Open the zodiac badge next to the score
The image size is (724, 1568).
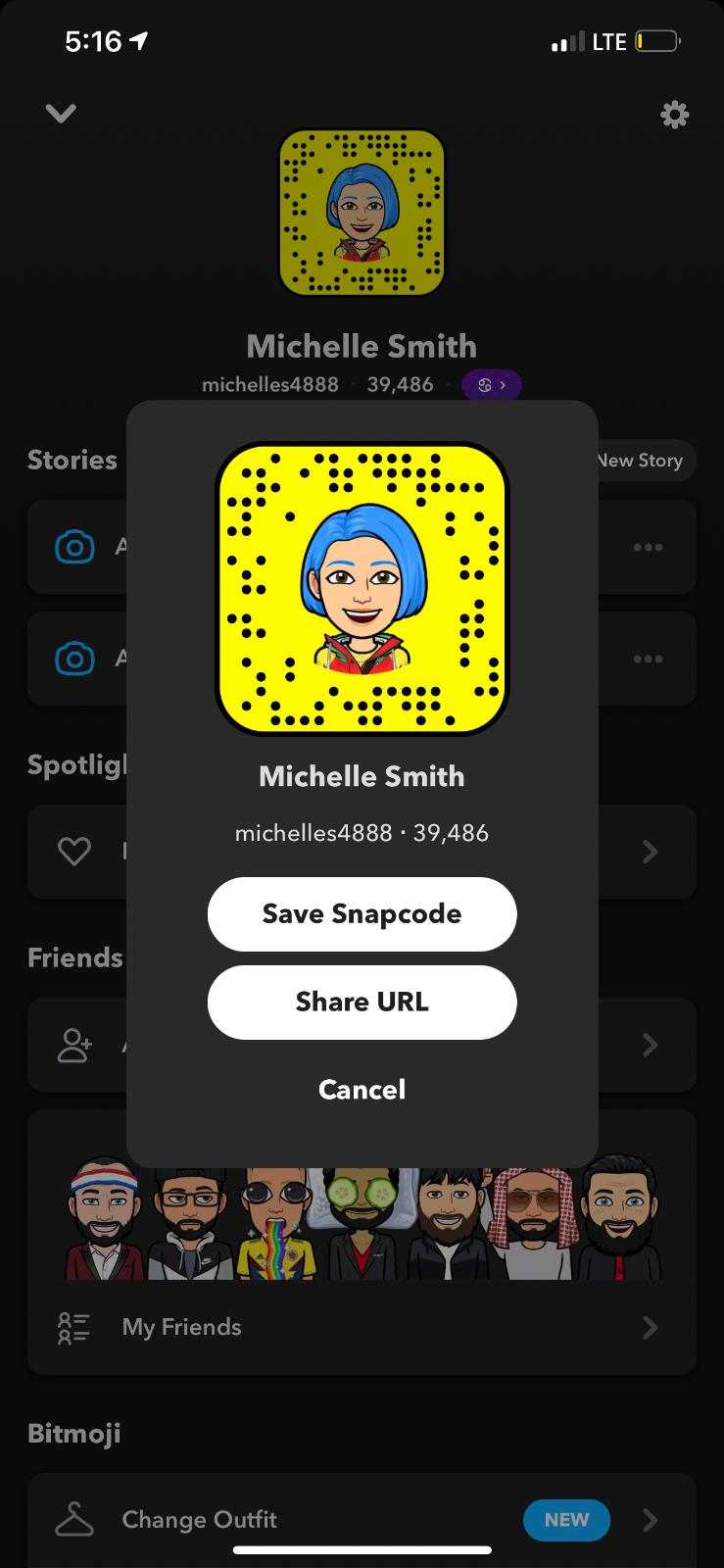click(x=491, y=385)
